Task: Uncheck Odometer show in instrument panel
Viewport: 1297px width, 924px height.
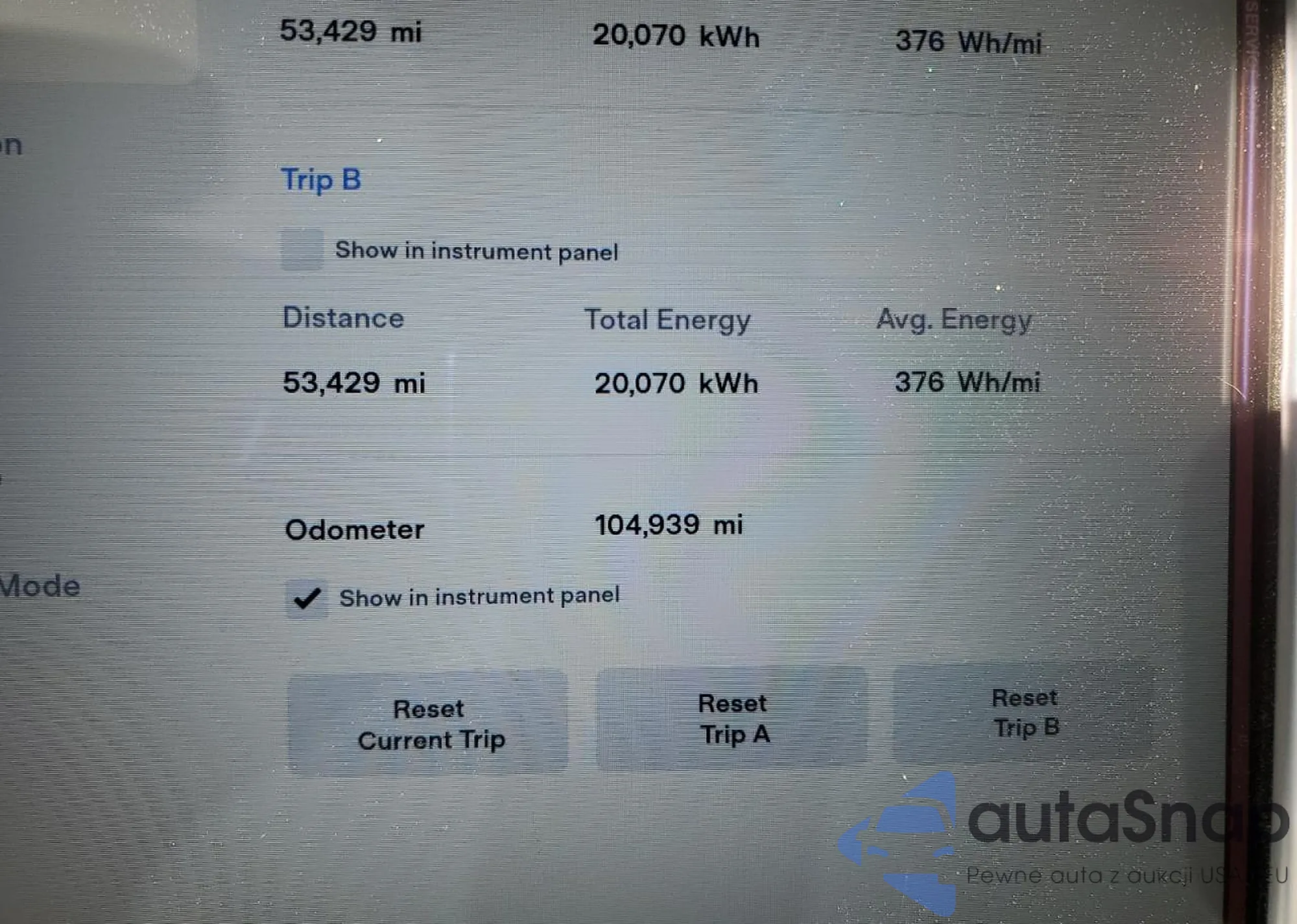Action: click(307, 598)
